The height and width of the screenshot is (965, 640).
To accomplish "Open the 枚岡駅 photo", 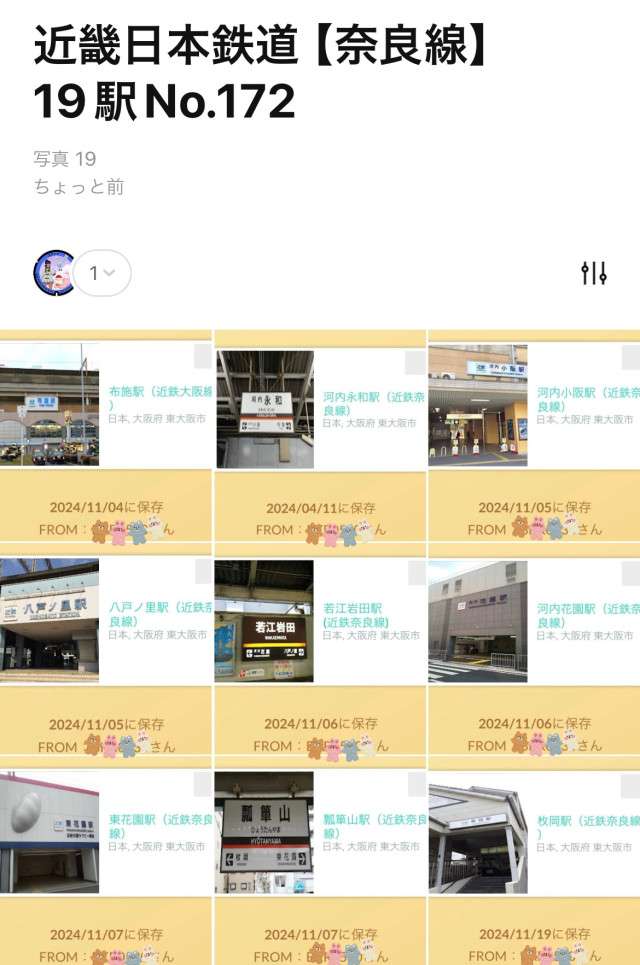I will click(x=478, y=838).
